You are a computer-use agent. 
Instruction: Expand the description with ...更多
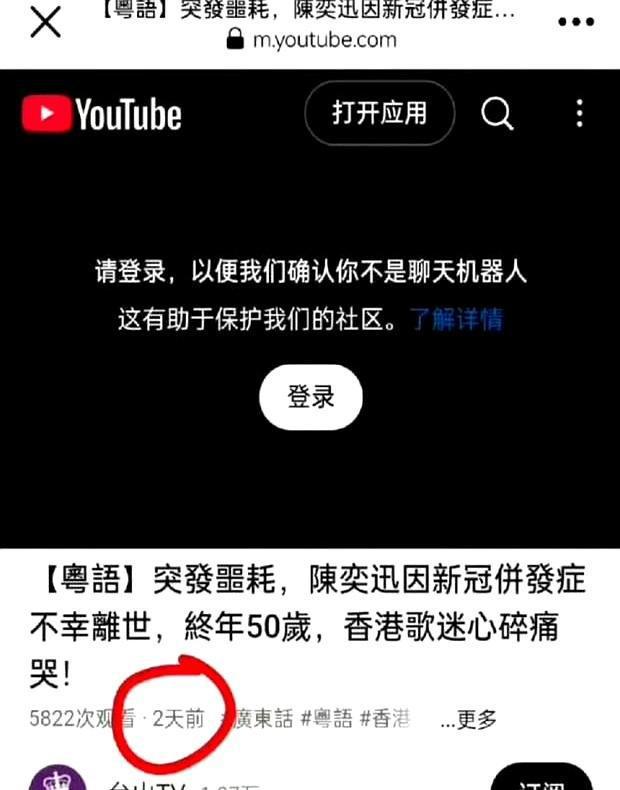click(x=468, y=719)
